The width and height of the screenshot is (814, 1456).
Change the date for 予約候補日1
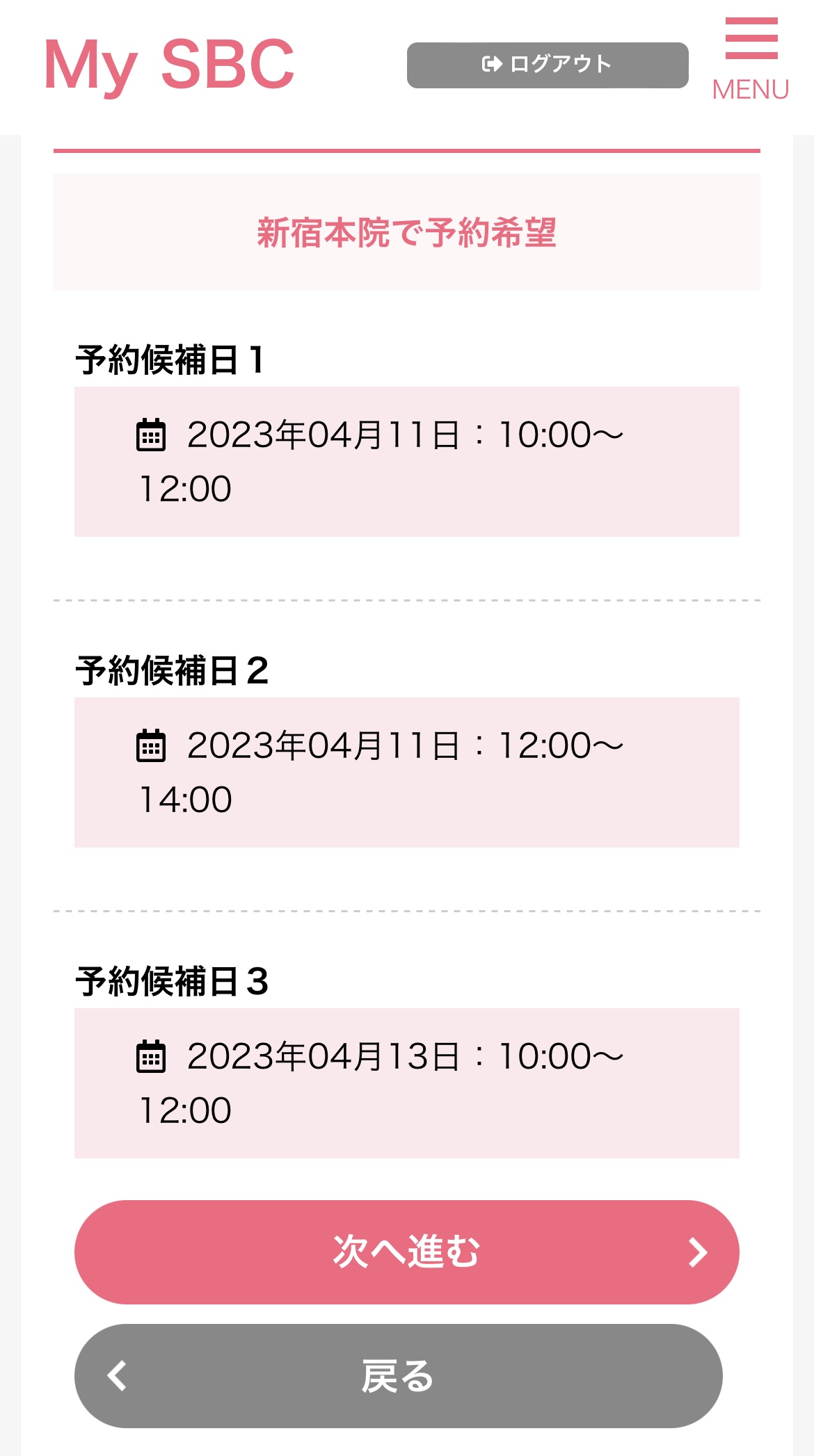click(x=406, y=461)
